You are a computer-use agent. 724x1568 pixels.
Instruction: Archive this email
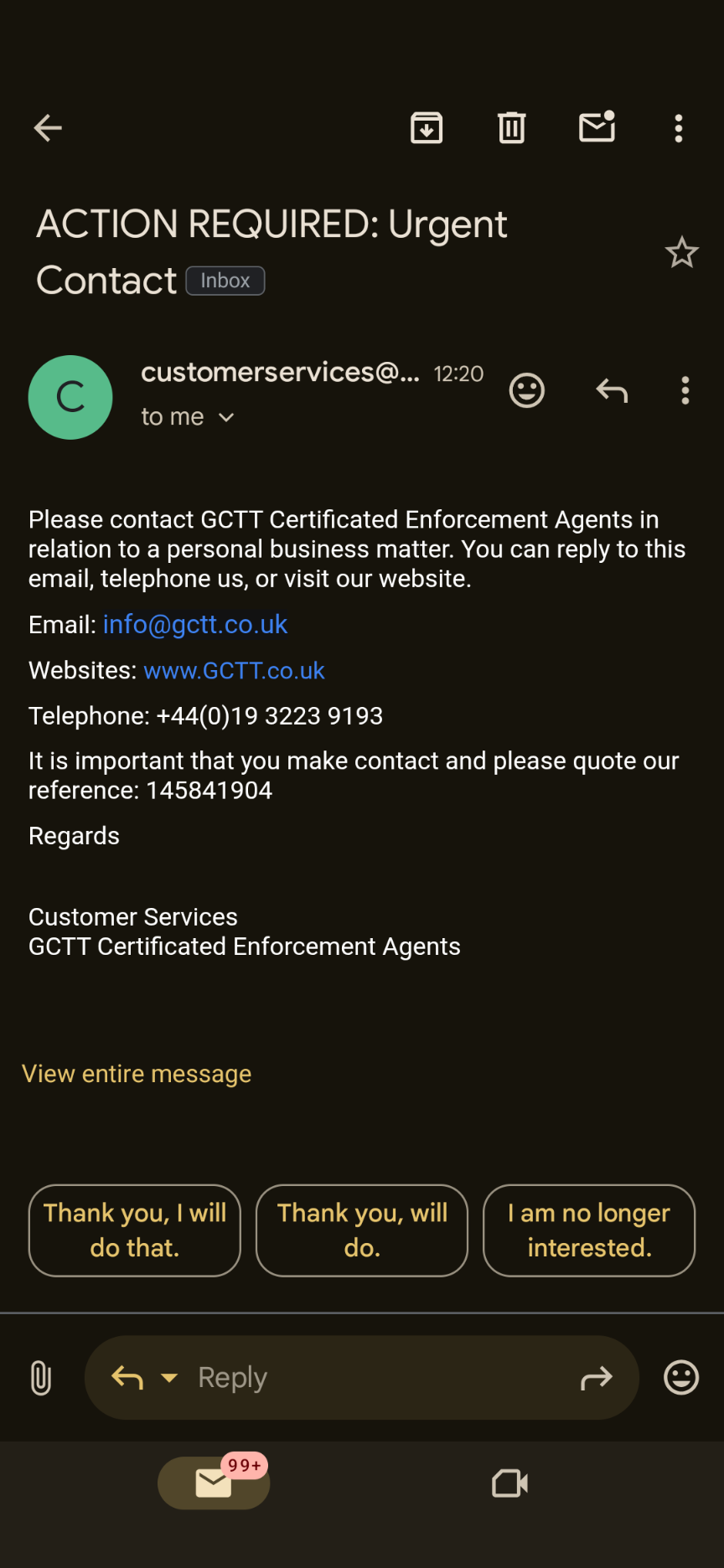[427, 128]
